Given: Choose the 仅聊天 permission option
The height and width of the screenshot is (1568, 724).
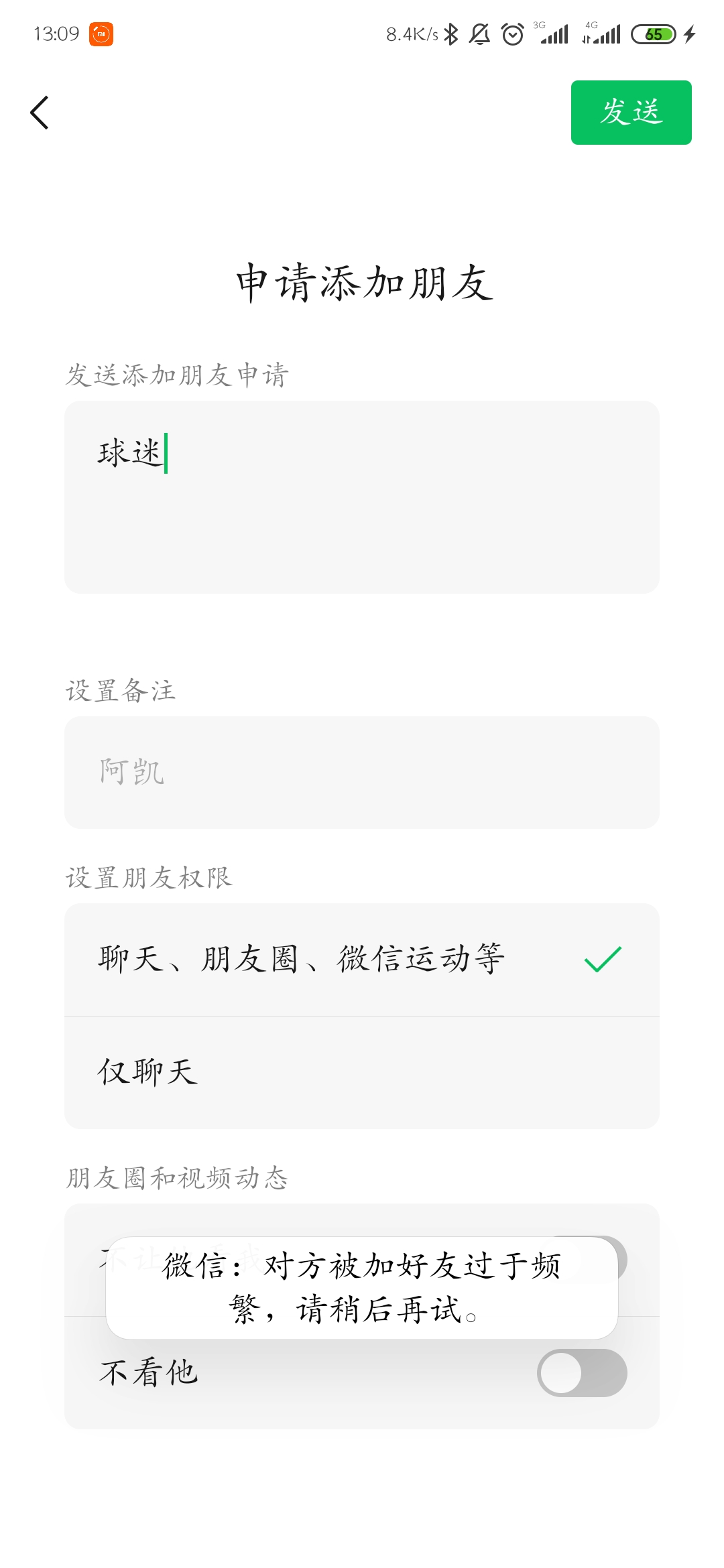Looking at the screenshot, I should 362,1073.
